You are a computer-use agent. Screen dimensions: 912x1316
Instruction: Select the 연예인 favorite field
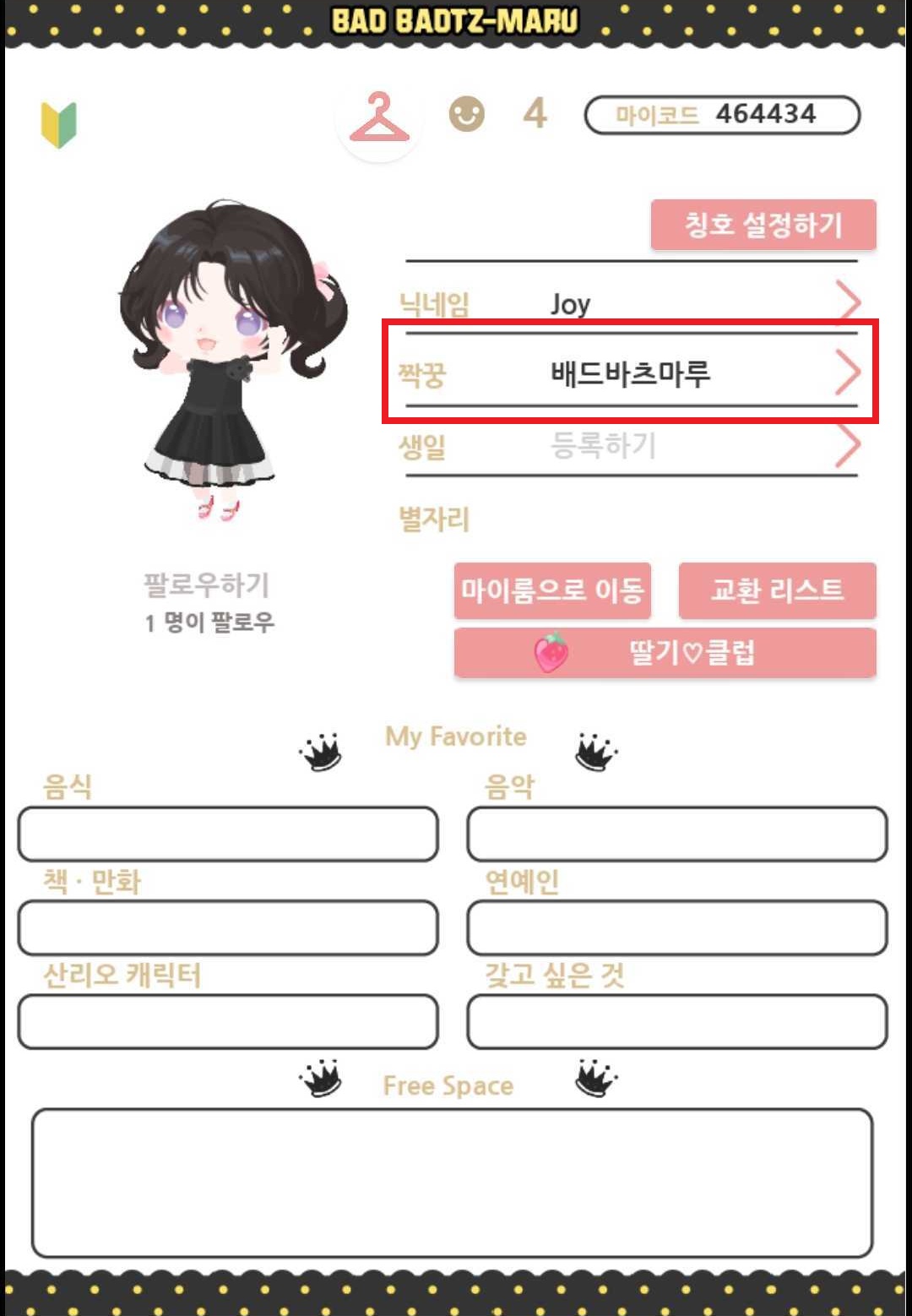pos(676,927)
